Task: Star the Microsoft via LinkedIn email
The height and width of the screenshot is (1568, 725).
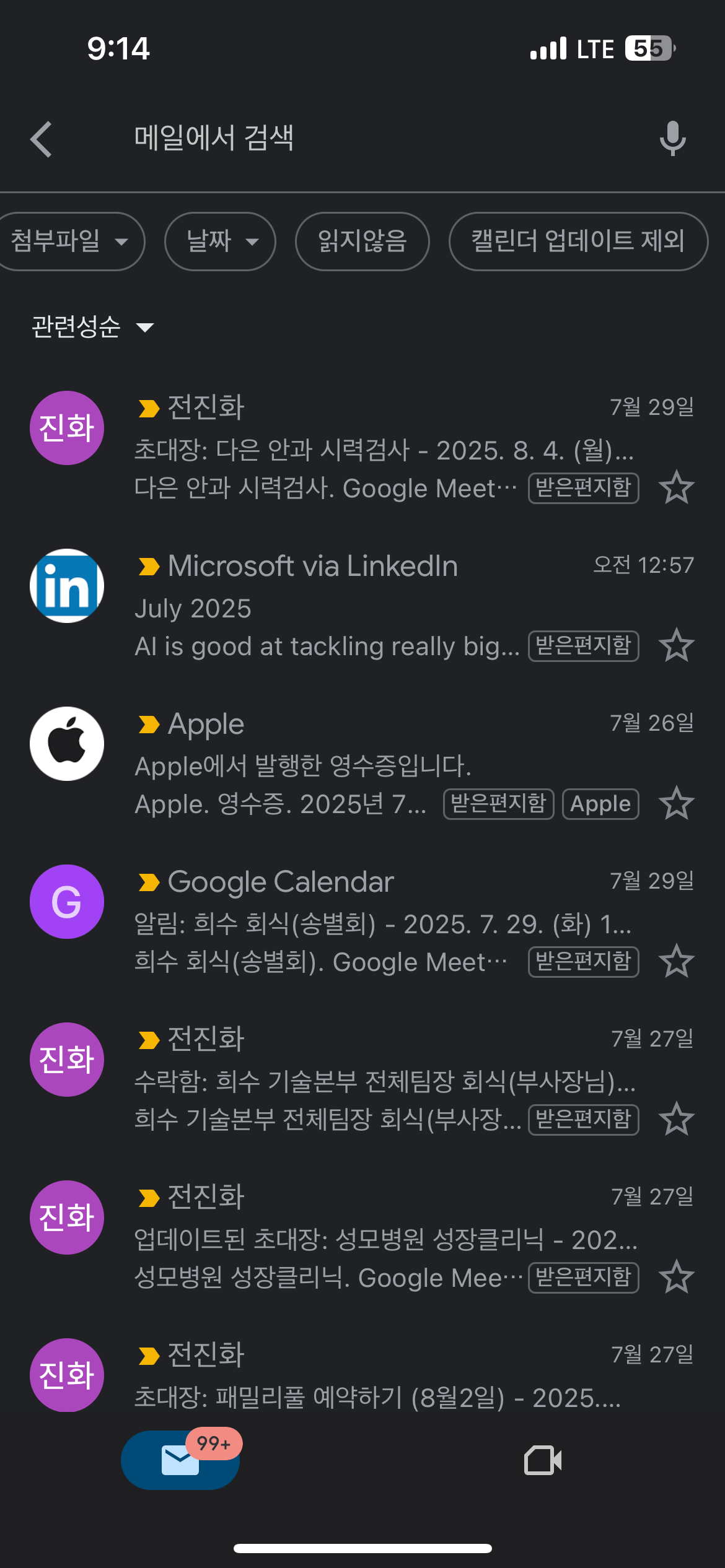Action: pos(676,645)
